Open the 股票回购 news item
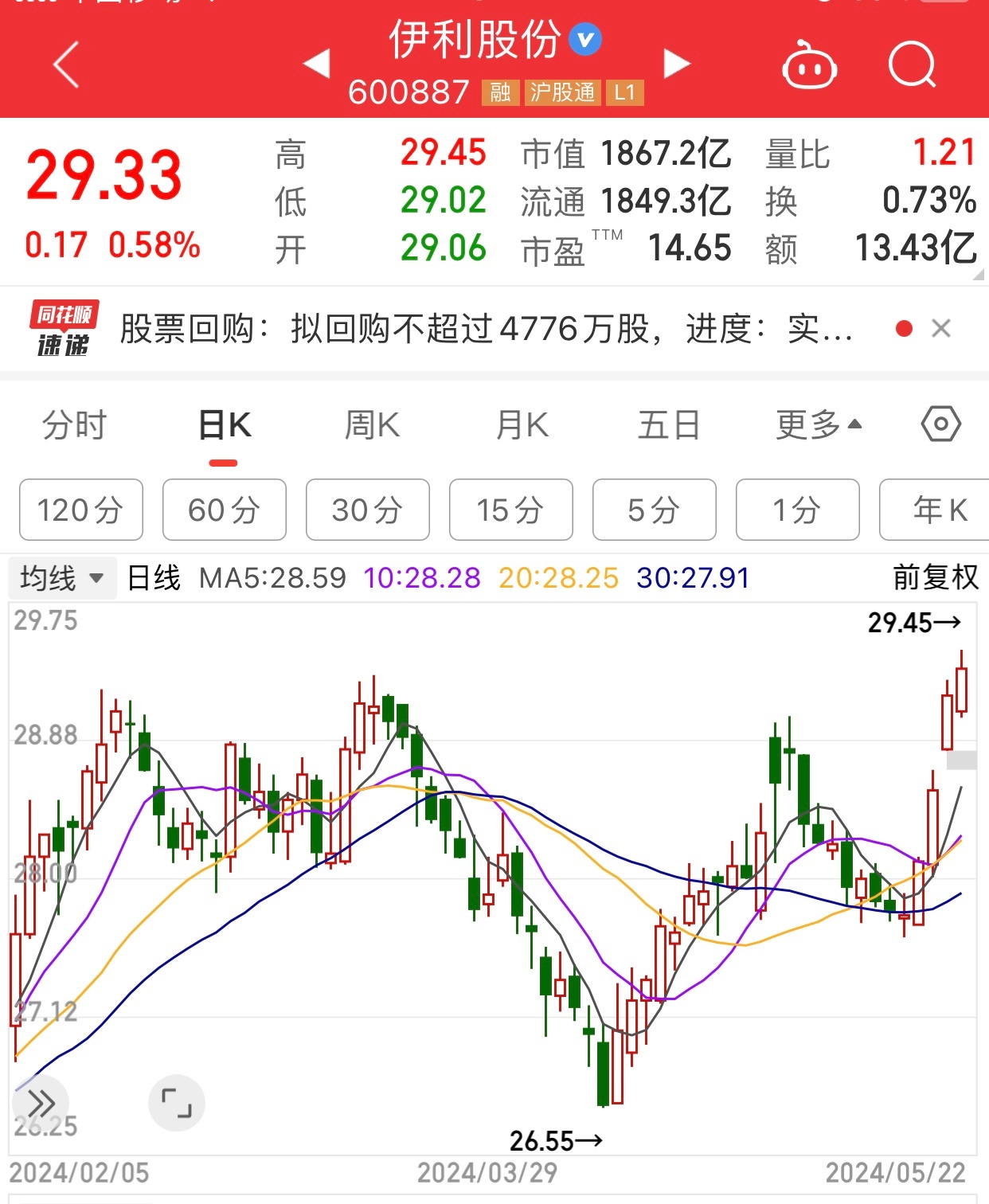The width and height of the screenshot is (989, 1204). [486, 329]
